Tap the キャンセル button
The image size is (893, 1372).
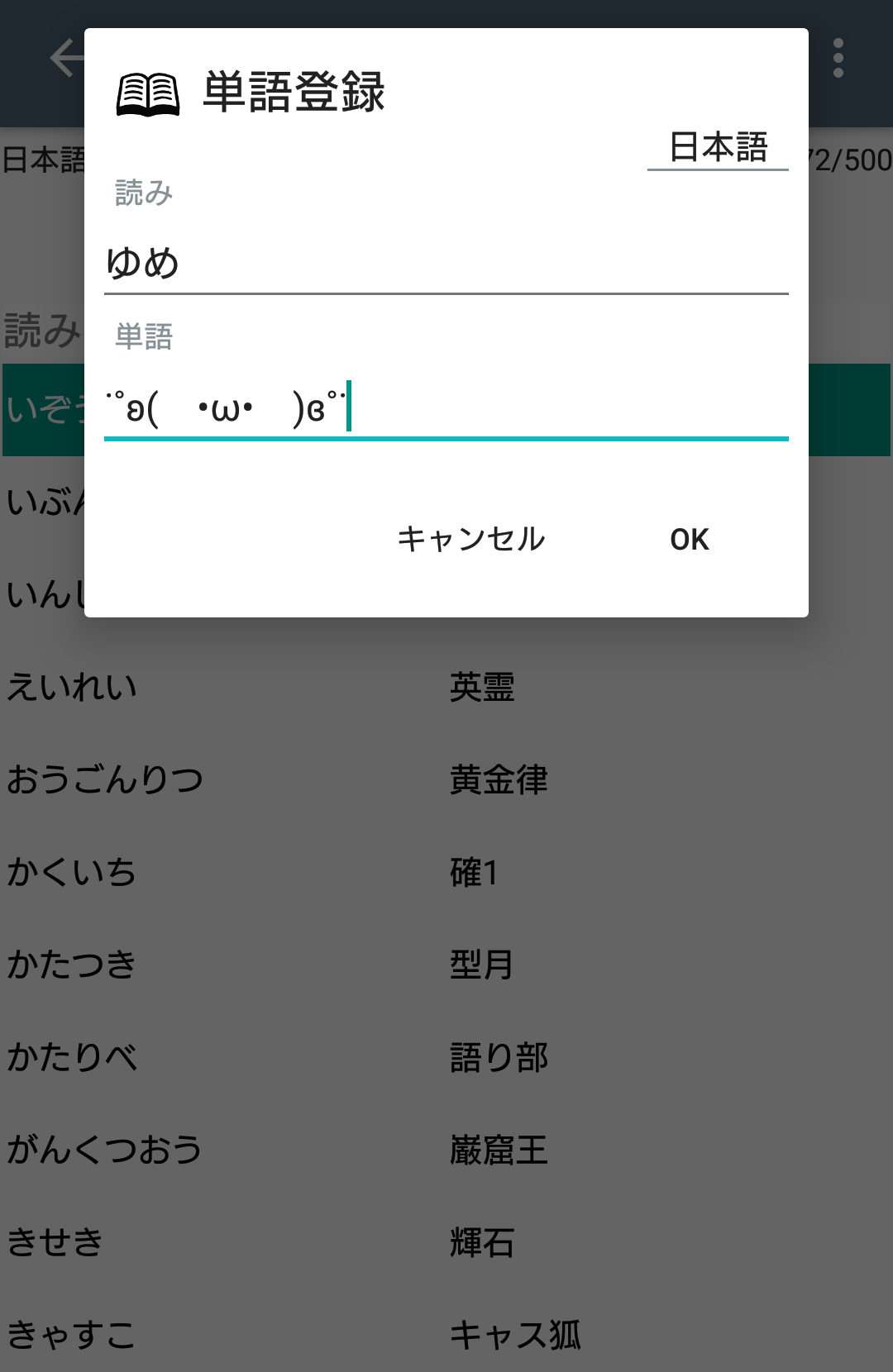click(471, 539)
